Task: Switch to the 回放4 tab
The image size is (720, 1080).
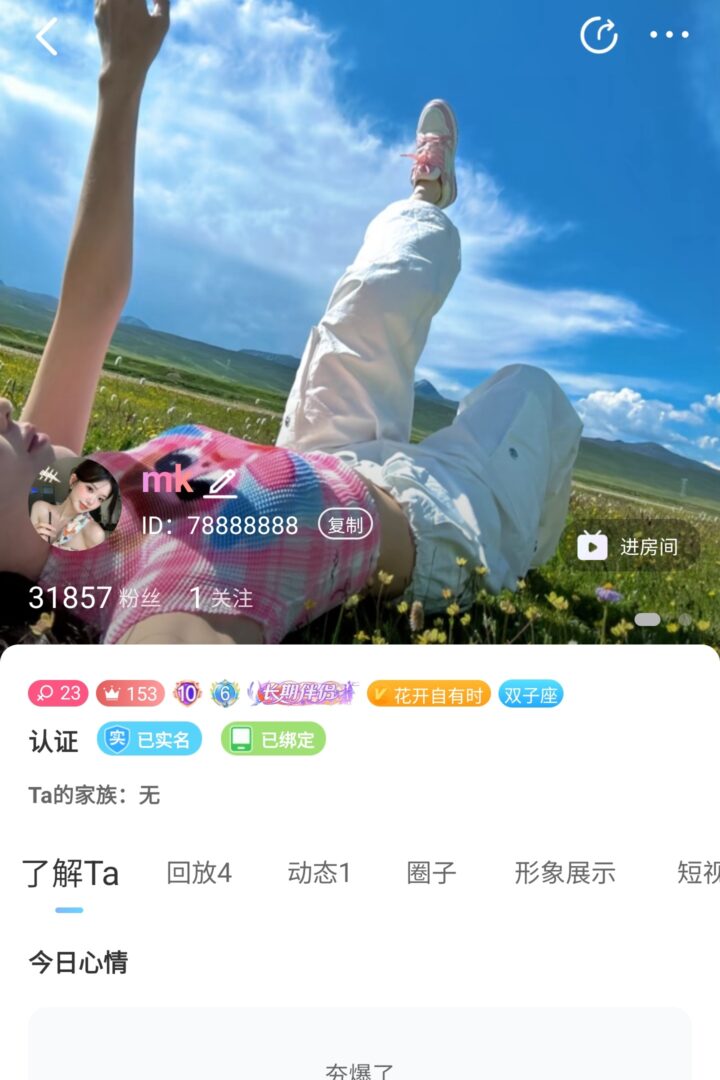Action: [x=199, y=873]
